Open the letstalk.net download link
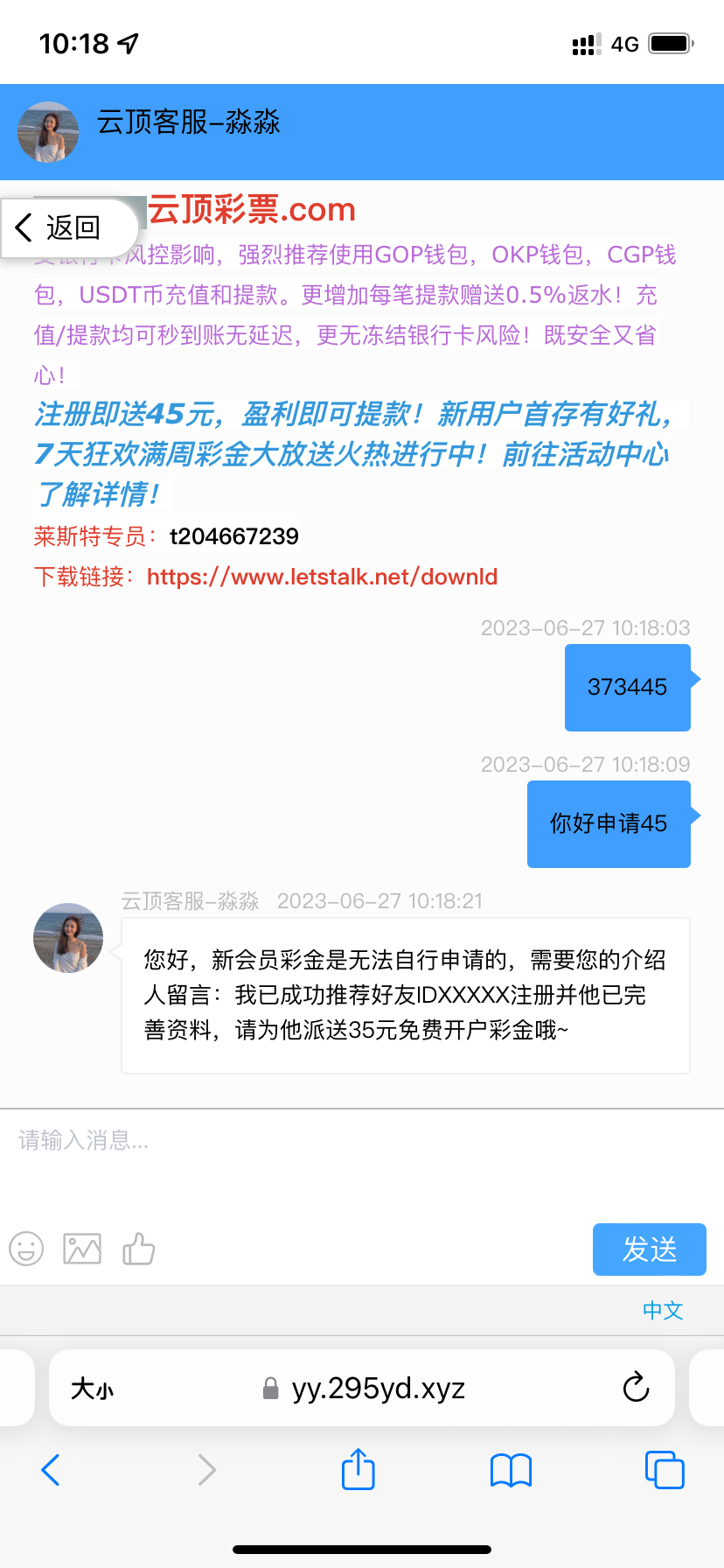The image size is (724, 1568). (322, 577)
